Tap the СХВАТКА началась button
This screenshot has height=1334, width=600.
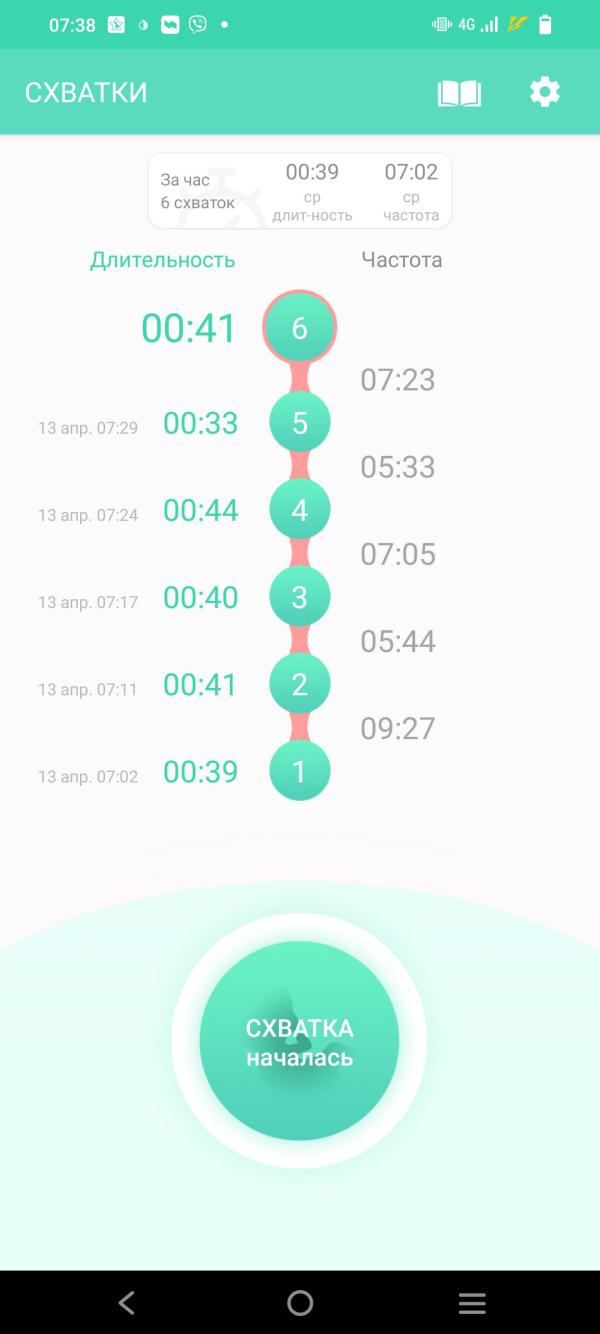[299, 1041]
